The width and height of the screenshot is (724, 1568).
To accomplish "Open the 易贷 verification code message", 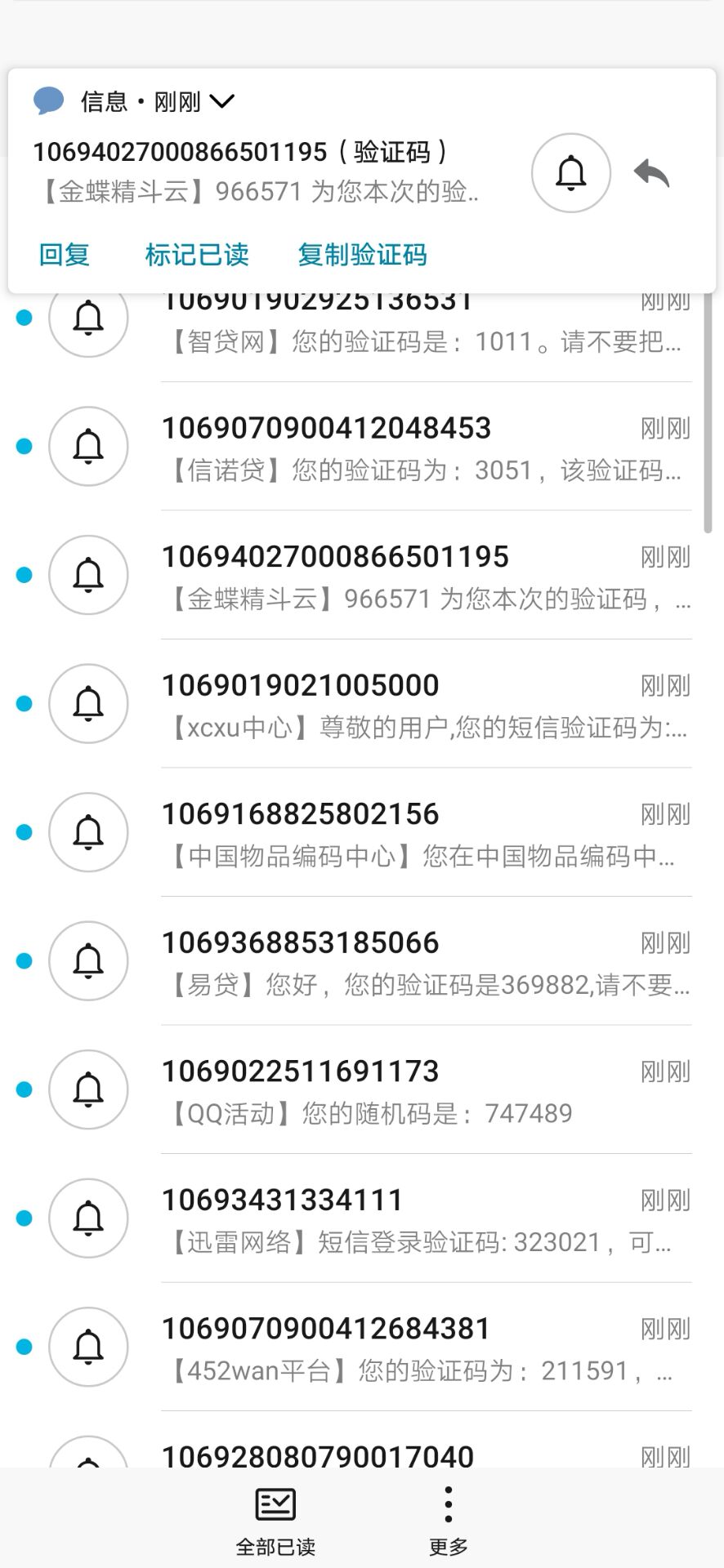I will click(362, 961).
